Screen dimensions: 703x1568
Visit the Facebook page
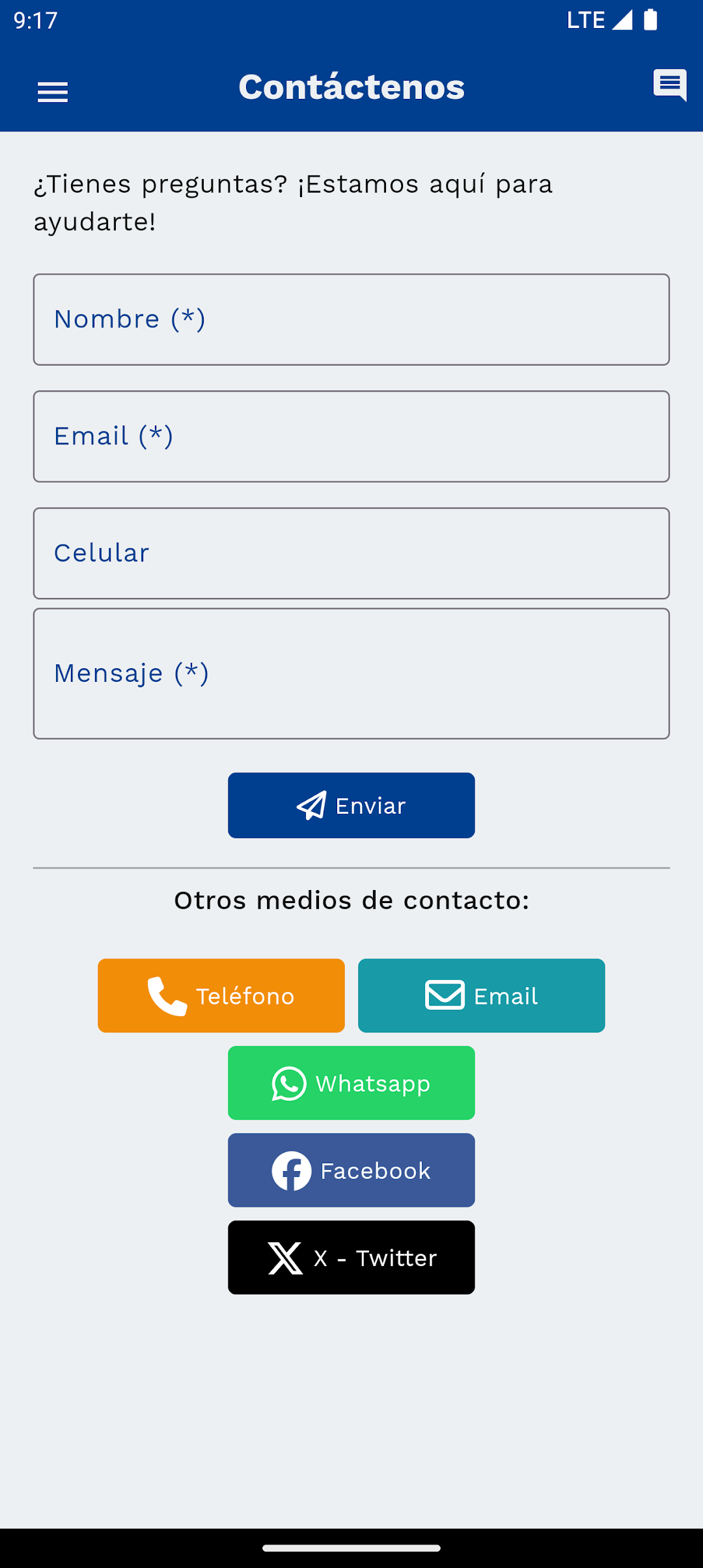351,1170
